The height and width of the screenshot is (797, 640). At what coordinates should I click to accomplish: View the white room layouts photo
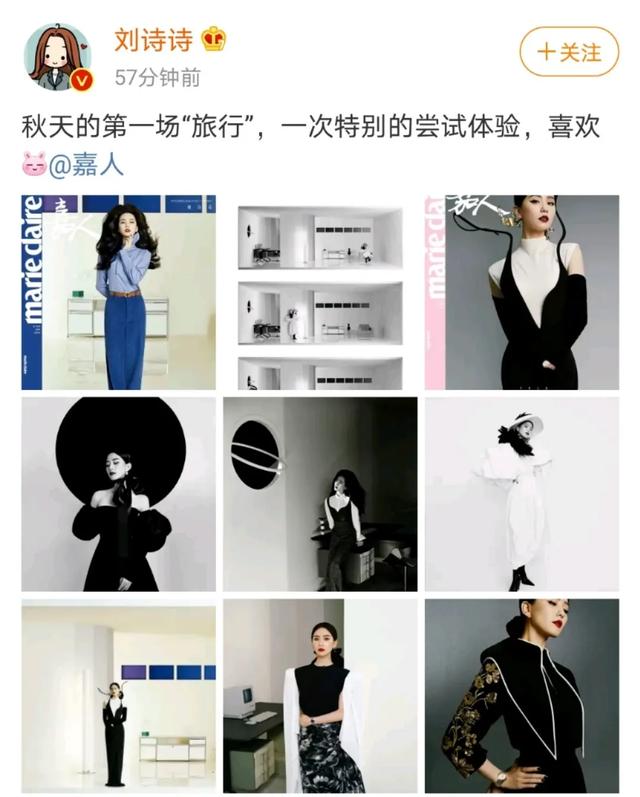point(320,292)
